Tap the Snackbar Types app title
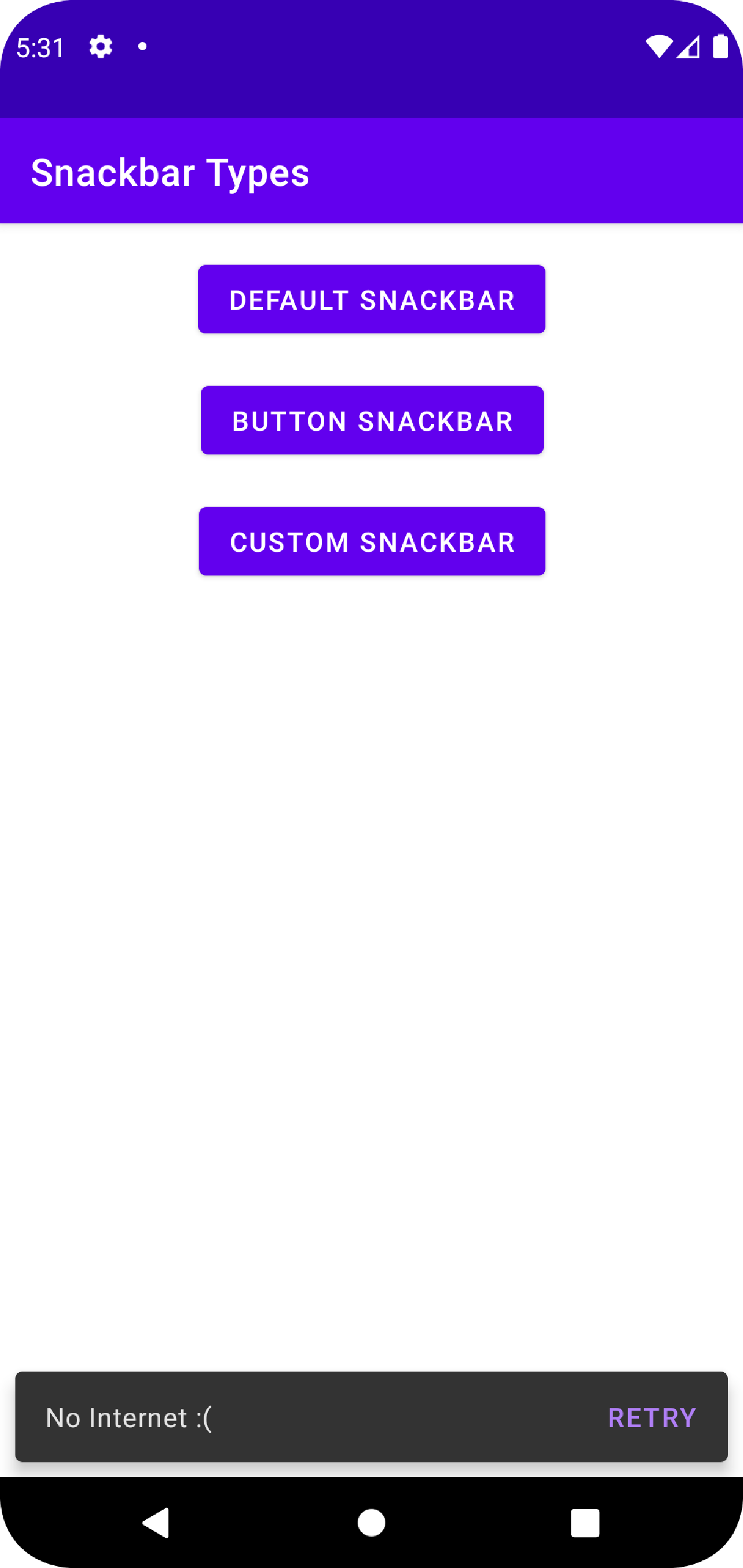This screenshot has height=1568, width=743. 171,173
